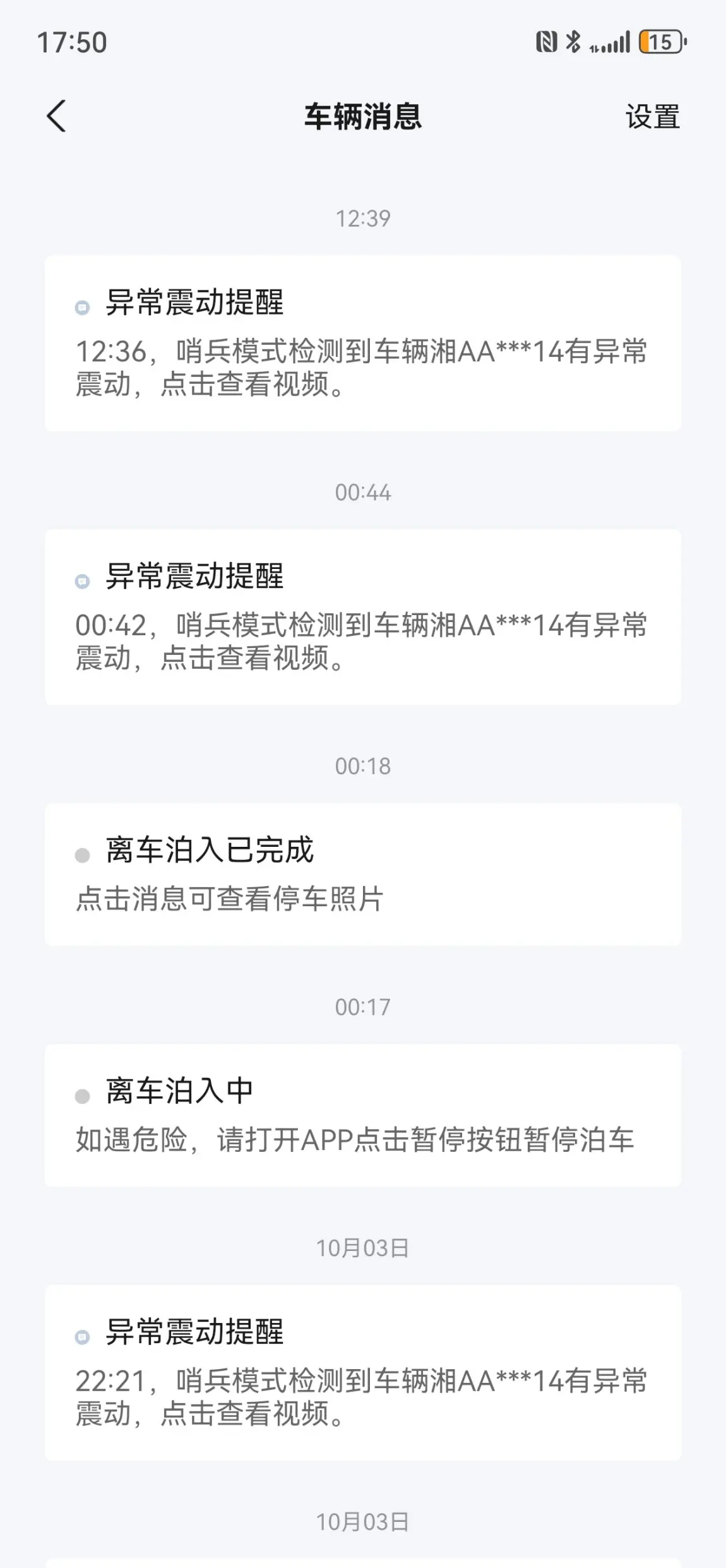Open the 22:21 异常震动提醒 alert

point(362,1372)
